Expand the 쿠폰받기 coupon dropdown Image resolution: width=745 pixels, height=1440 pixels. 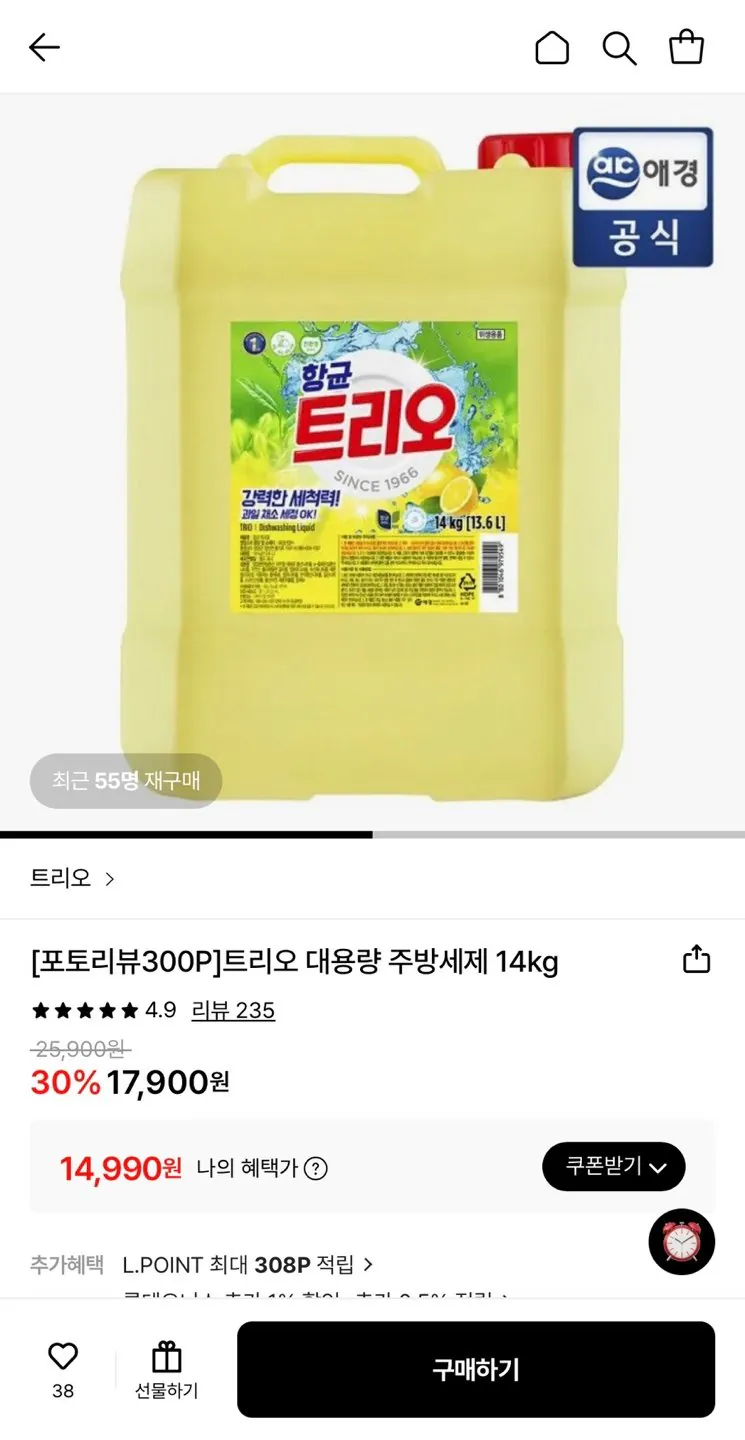click(x=613, y=1166)
